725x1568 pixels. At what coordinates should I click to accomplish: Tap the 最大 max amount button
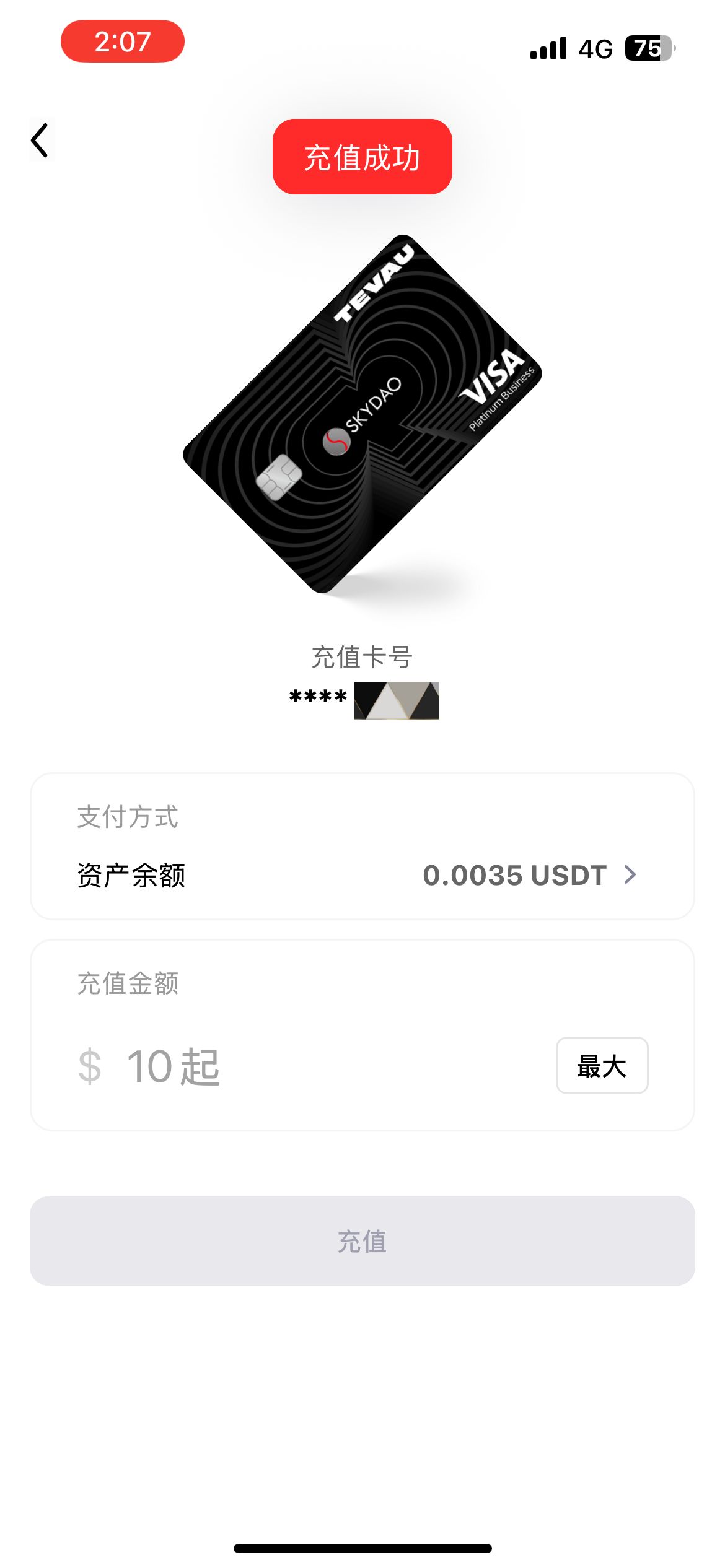coord(602,1066)
